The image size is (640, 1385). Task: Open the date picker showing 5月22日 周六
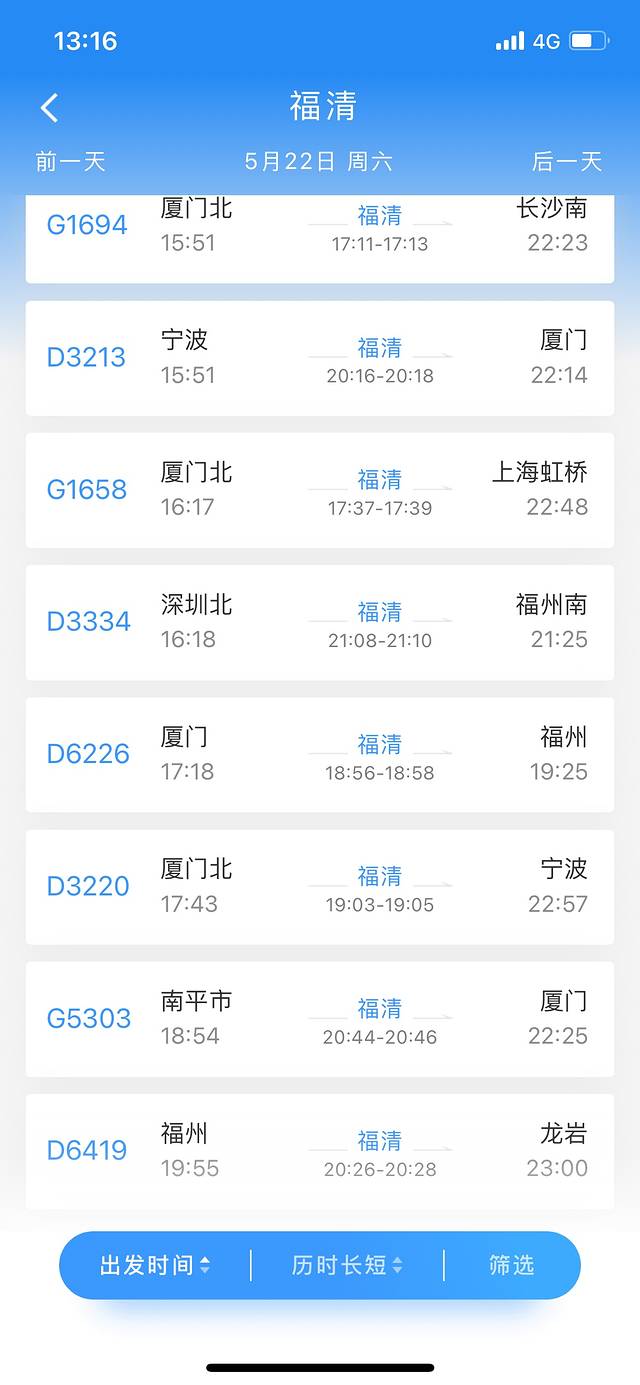pyautogui.click(x=319, y=162)
